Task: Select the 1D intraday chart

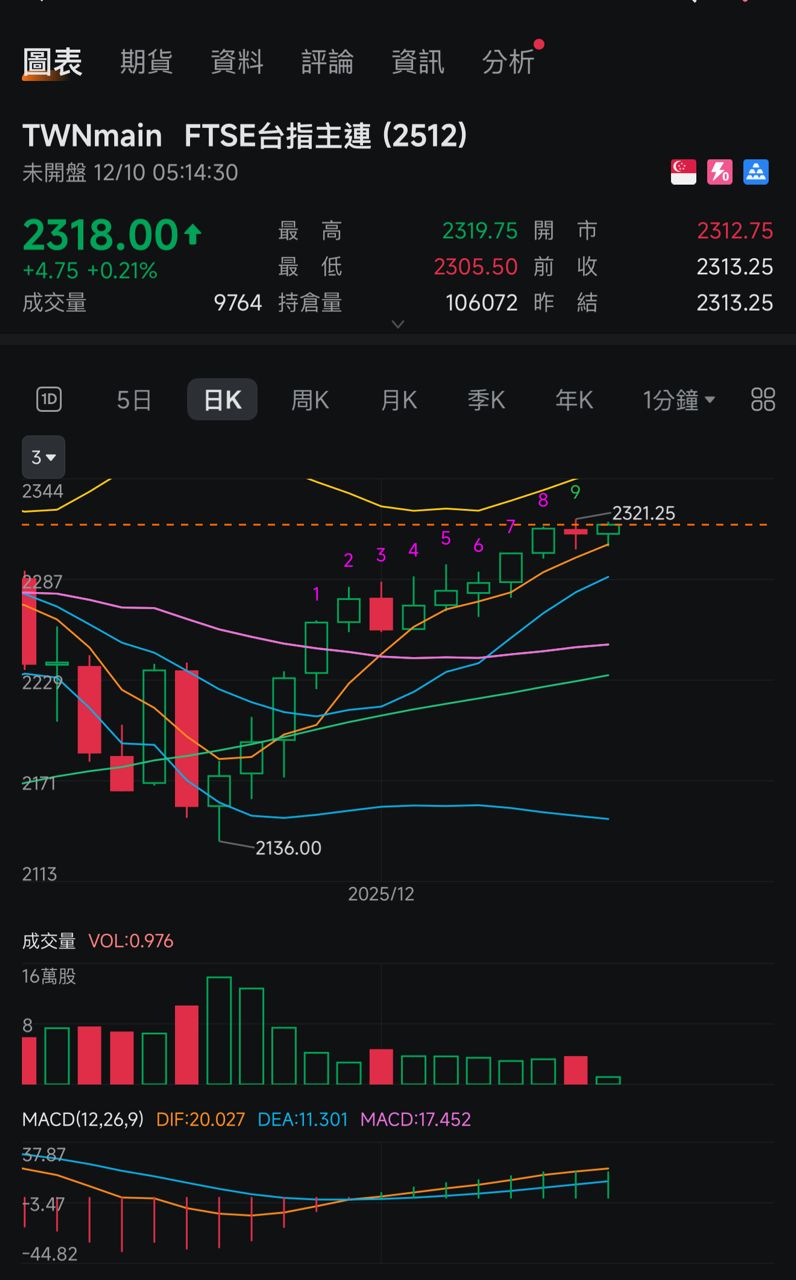Action: (49, 400)
